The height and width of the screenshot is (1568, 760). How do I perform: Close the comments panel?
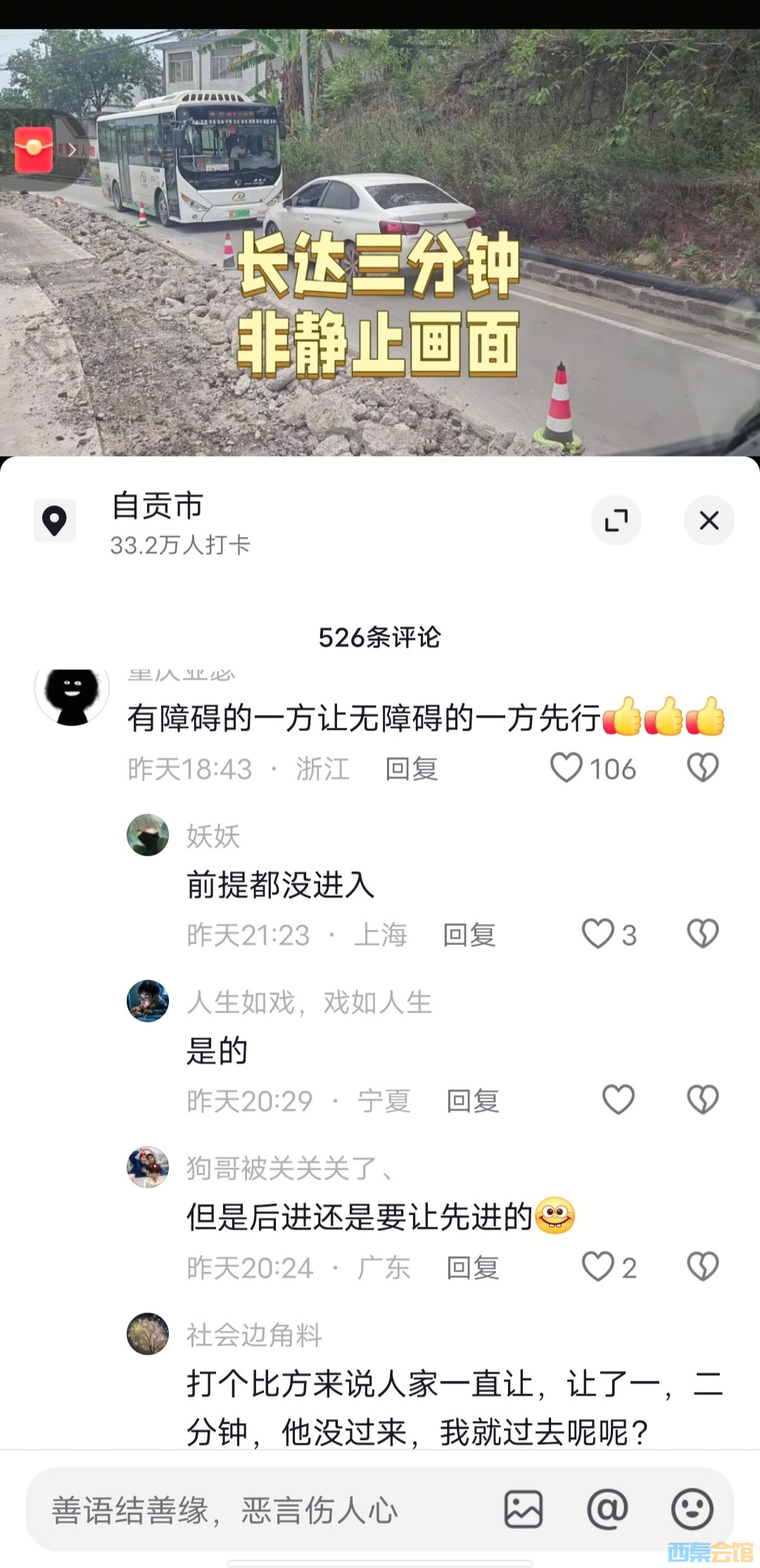click(x=709, y=520)
